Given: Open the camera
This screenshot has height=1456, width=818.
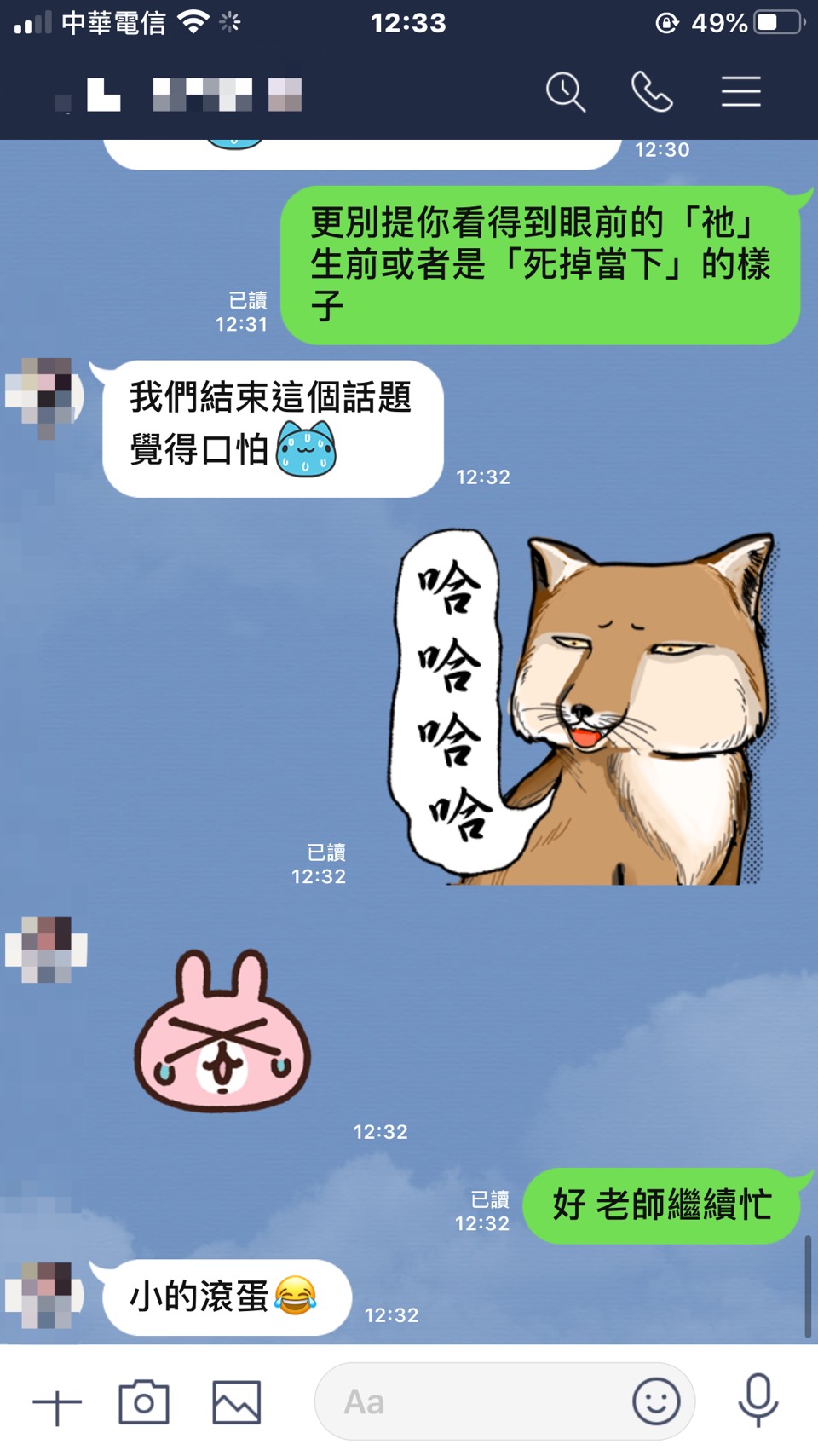Looking at the screenshot, I should (144, 1402).
